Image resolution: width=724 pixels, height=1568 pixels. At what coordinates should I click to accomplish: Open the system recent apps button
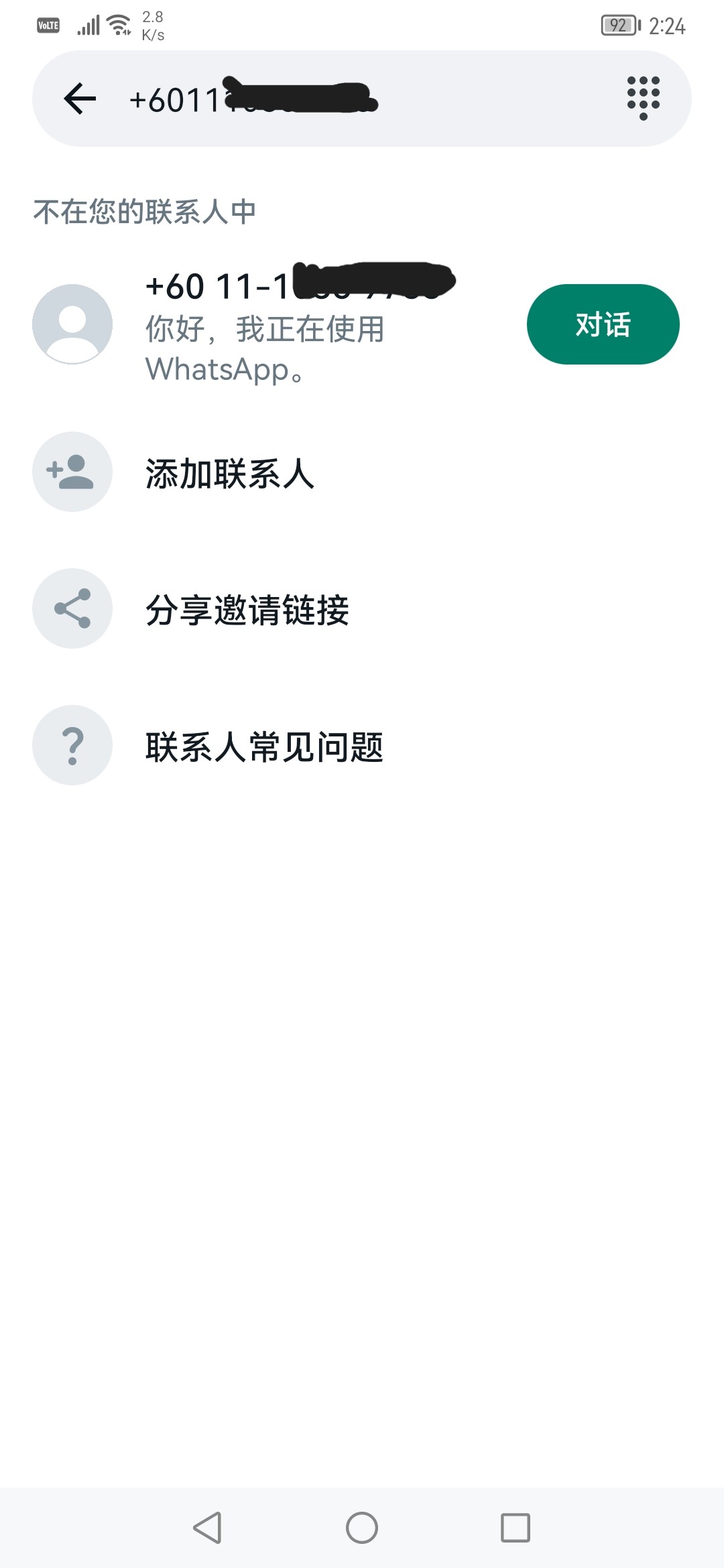[x=516, y=1528]
